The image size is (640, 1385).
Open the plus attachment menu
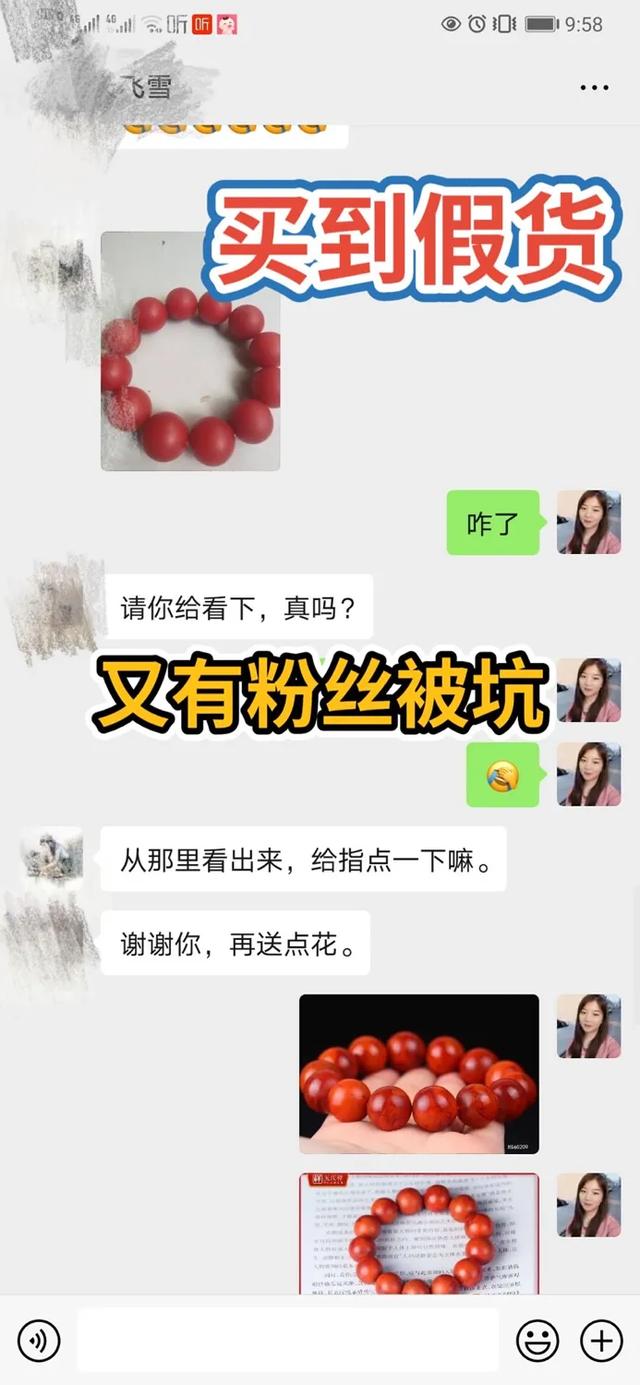coord(601,1340)
